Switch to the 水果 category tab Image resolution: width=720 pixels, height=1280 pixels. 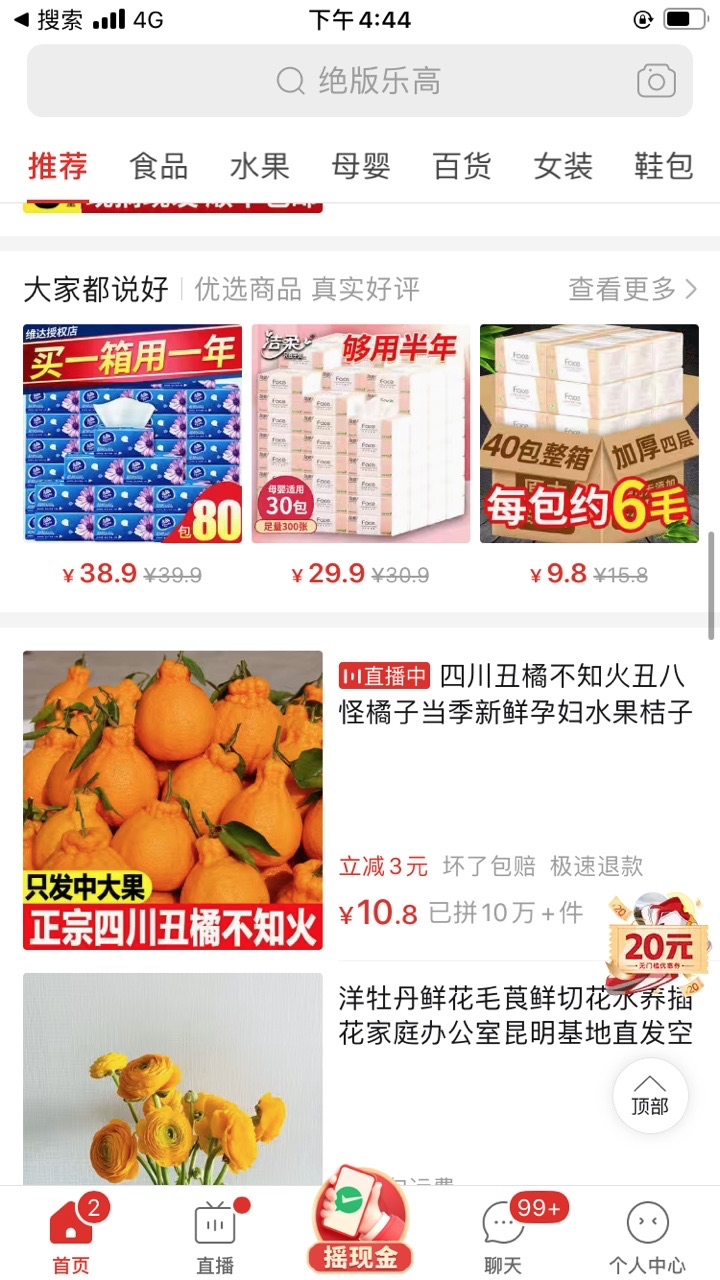260,166
